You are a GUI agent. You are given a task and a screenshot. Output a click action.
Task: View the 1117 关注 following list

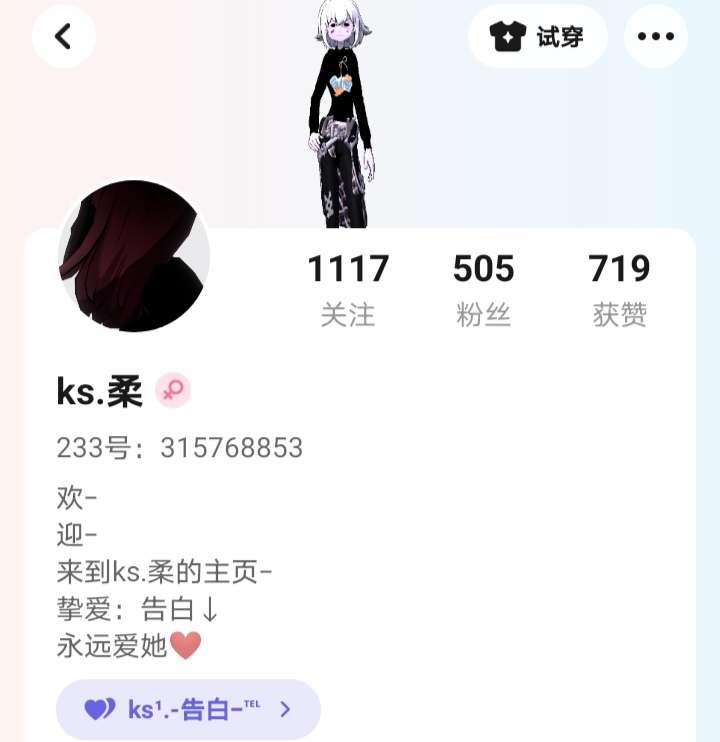click(x=348, y=290)
